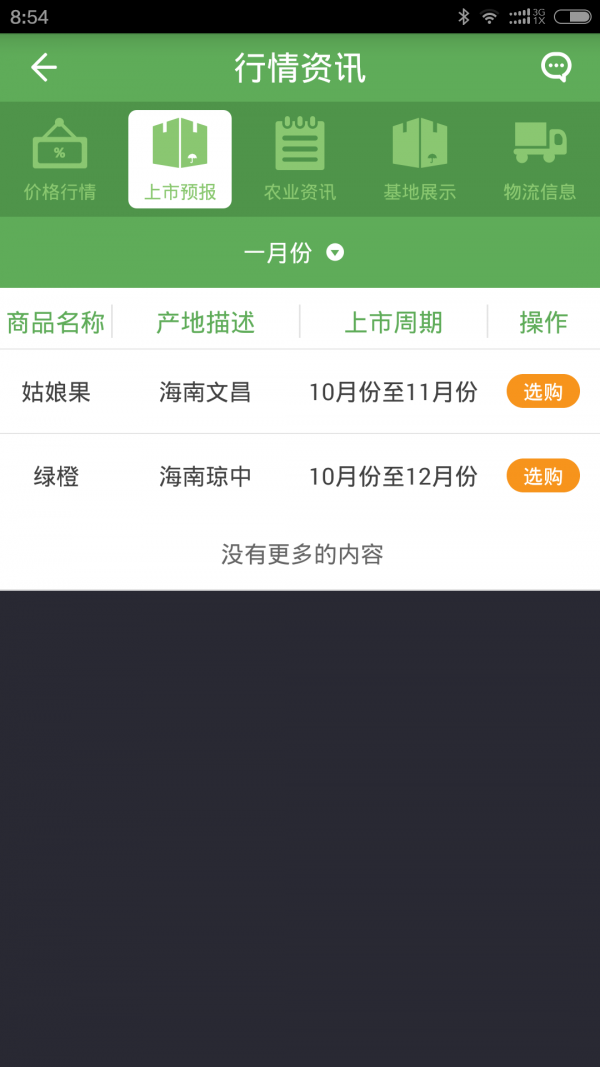Open the 农业资讯 tab
Viewport: 600px width, 1067px height.
(x=300, y=160)
